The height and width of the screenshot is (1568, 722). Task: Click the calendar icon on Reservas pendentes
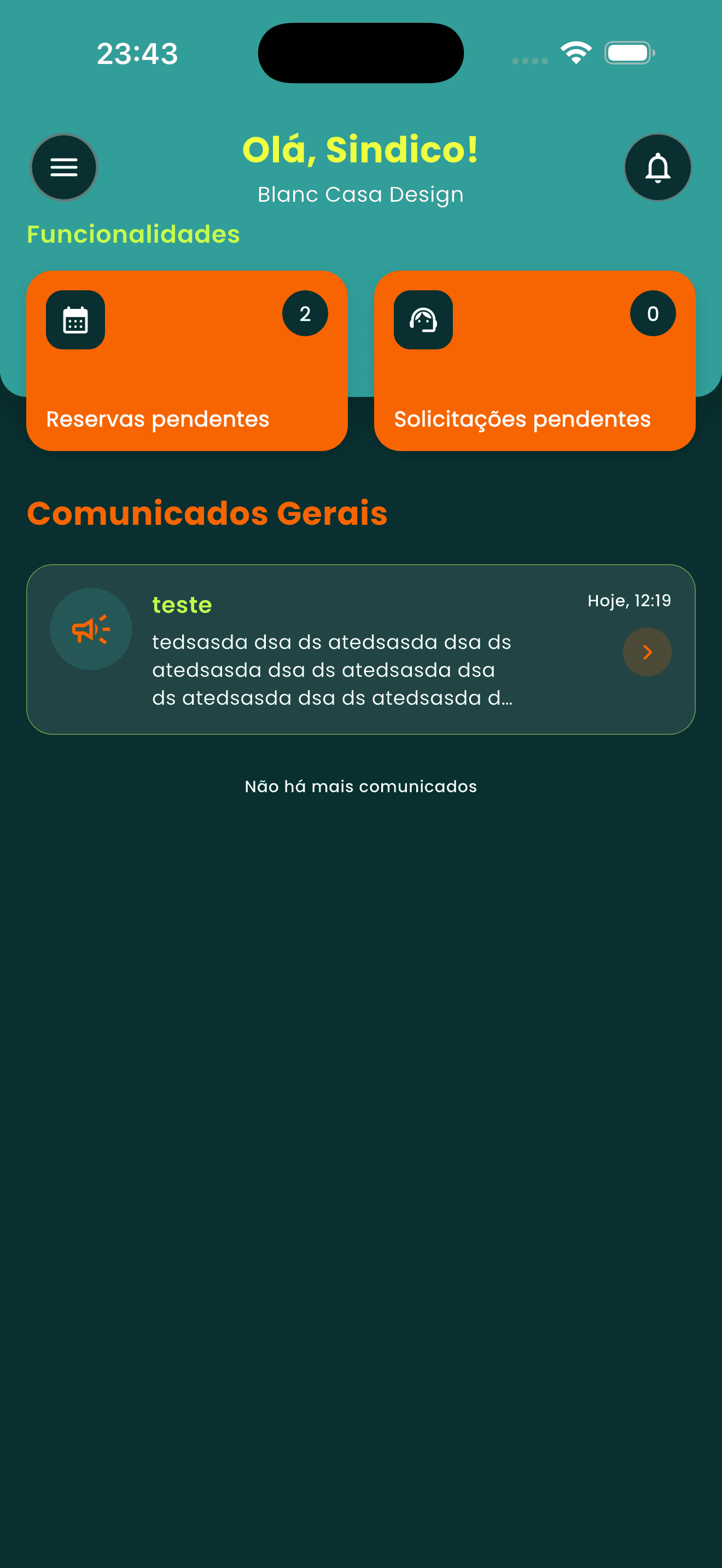75,320
